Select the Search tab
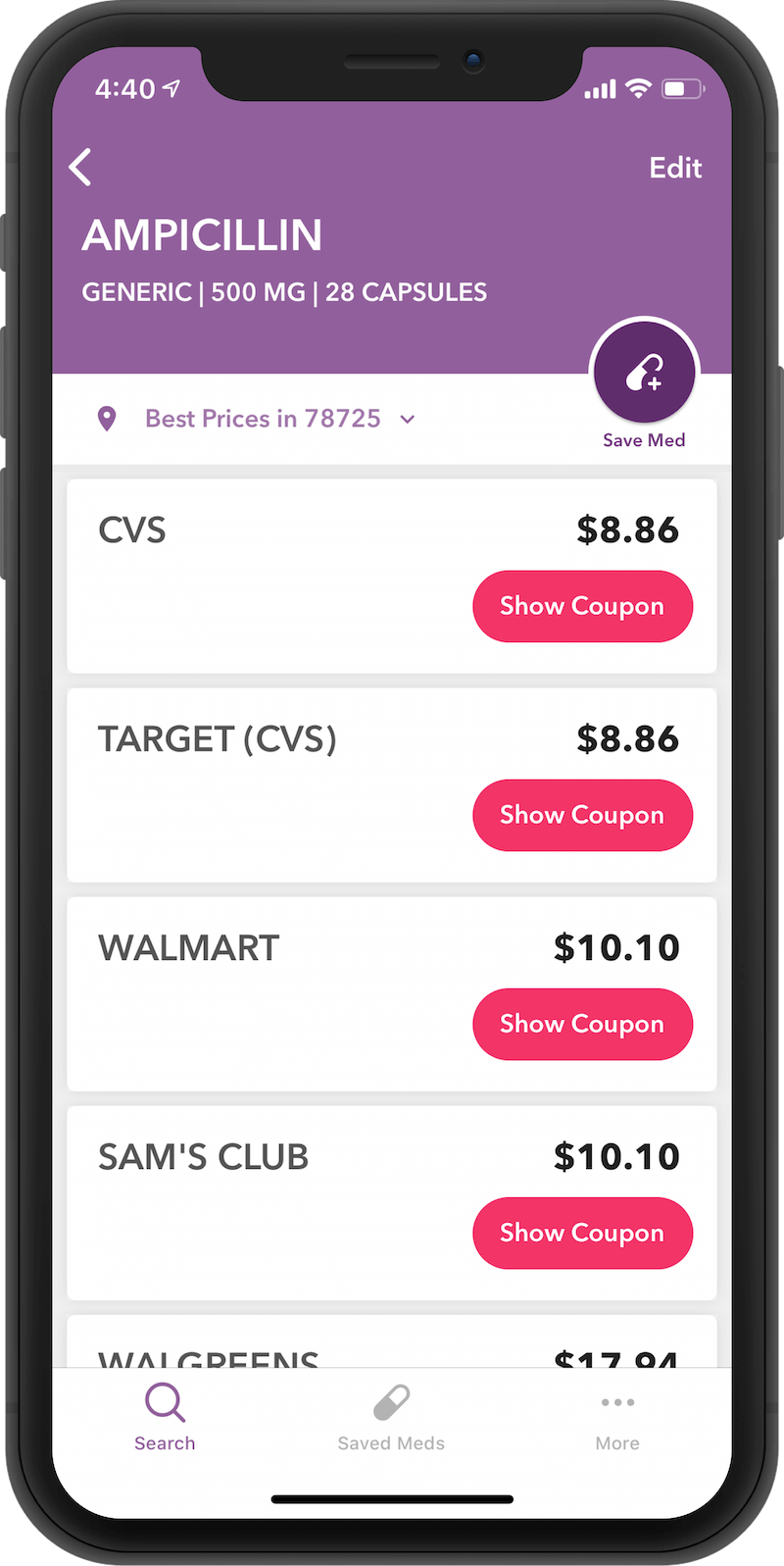 pyautogui.click(x=165, y=1417)
